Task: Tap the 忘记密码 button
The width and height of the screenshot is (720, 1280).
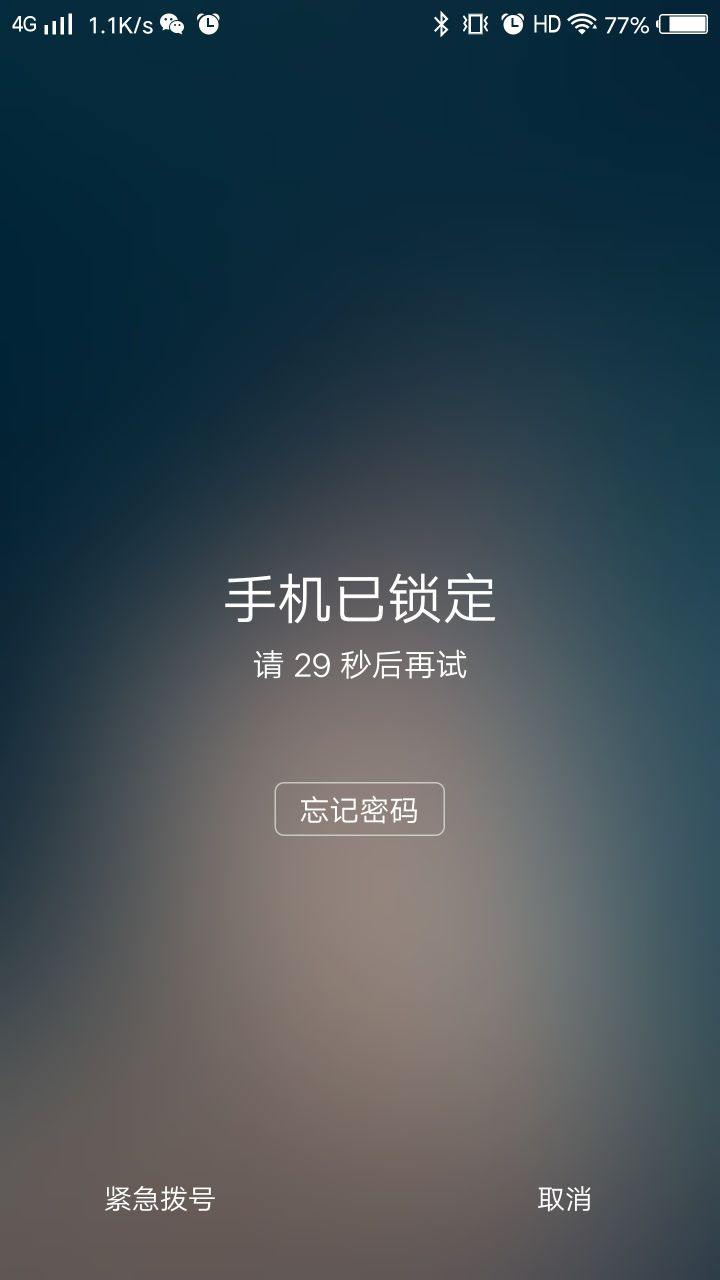Action: 359,809
